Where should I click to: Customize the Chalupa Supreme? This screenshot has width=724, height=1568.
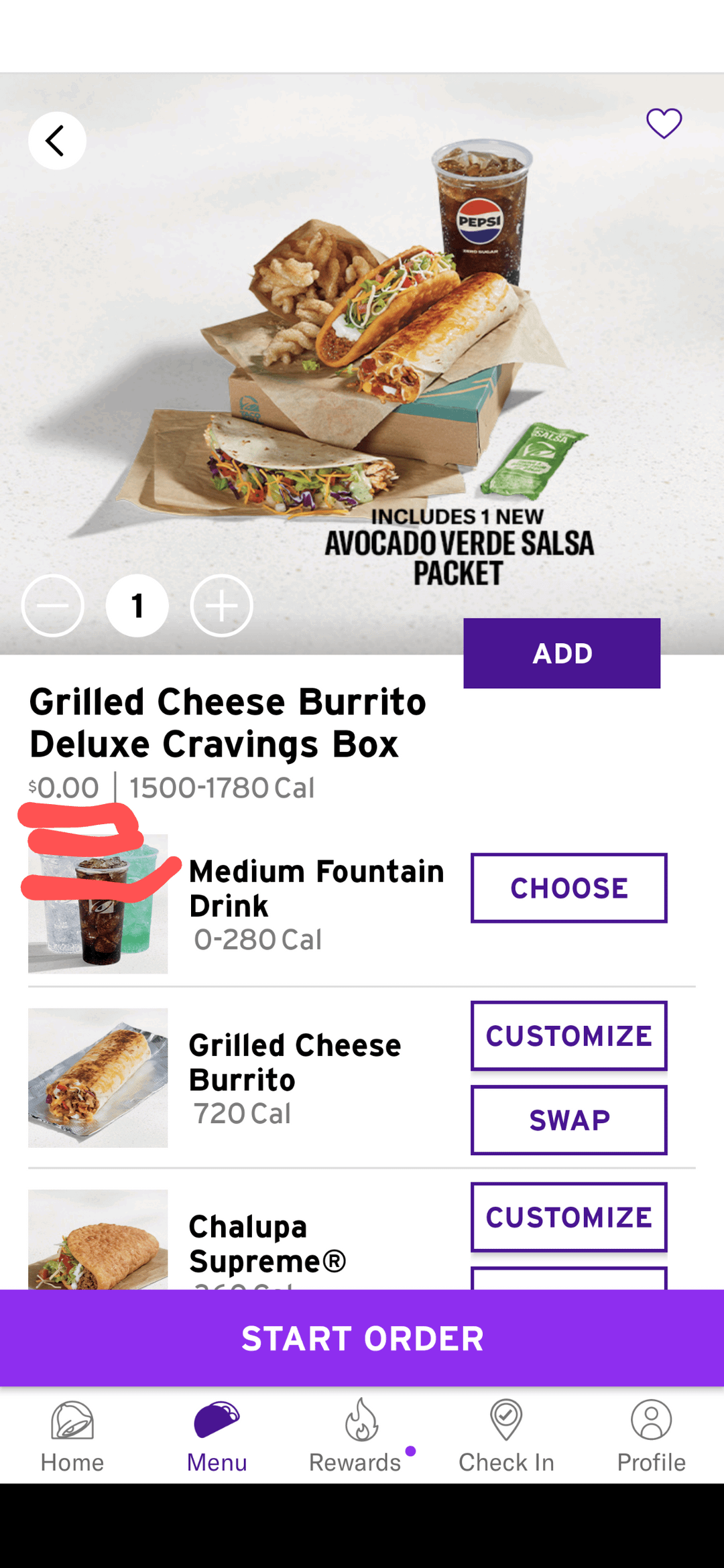(x=568, y=1217)
